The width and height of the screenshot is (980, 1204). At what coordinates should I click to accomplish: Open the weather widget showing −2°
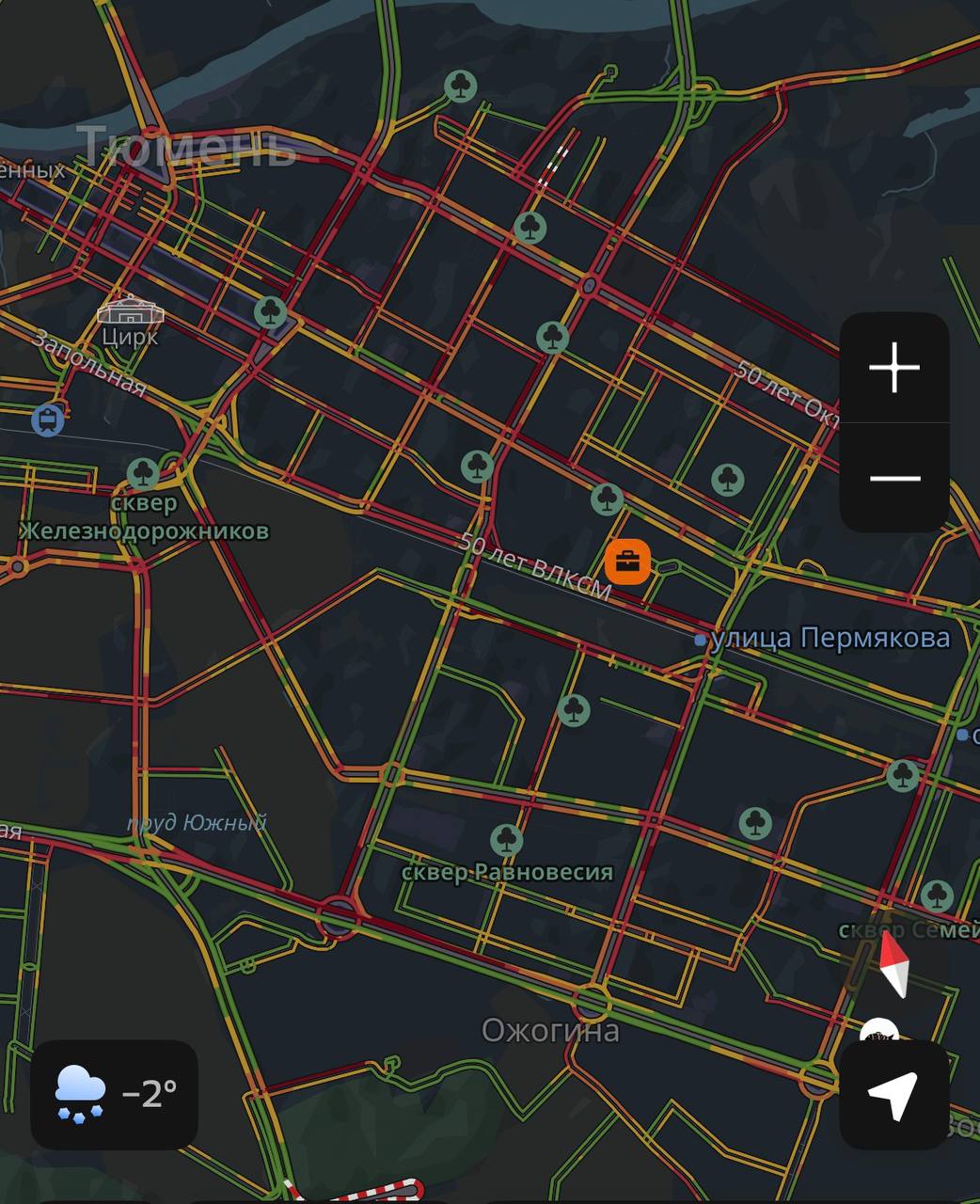(x=115, y=1094)
